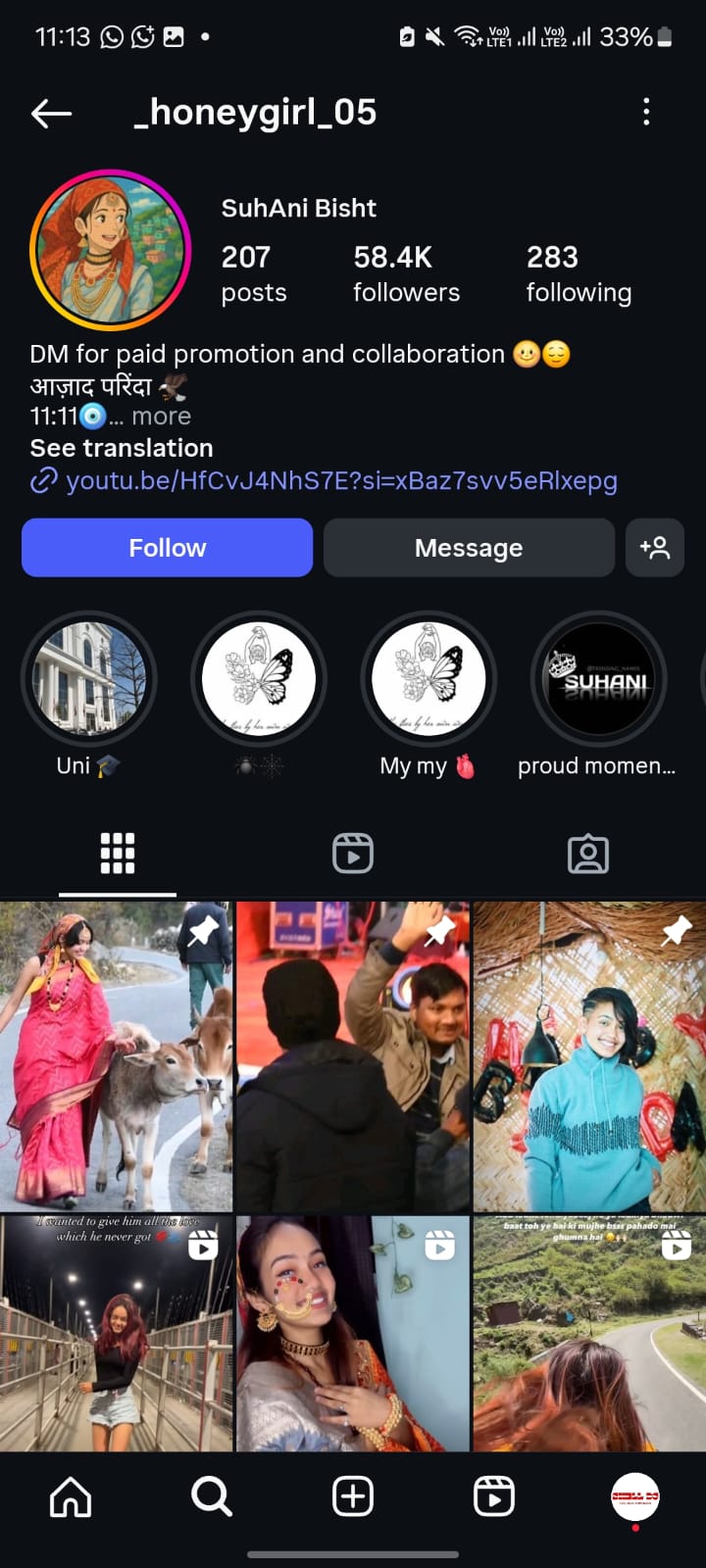Go back using the arrow icon
Viewport: 706px width, 1568px height.
tap(51, 114)
